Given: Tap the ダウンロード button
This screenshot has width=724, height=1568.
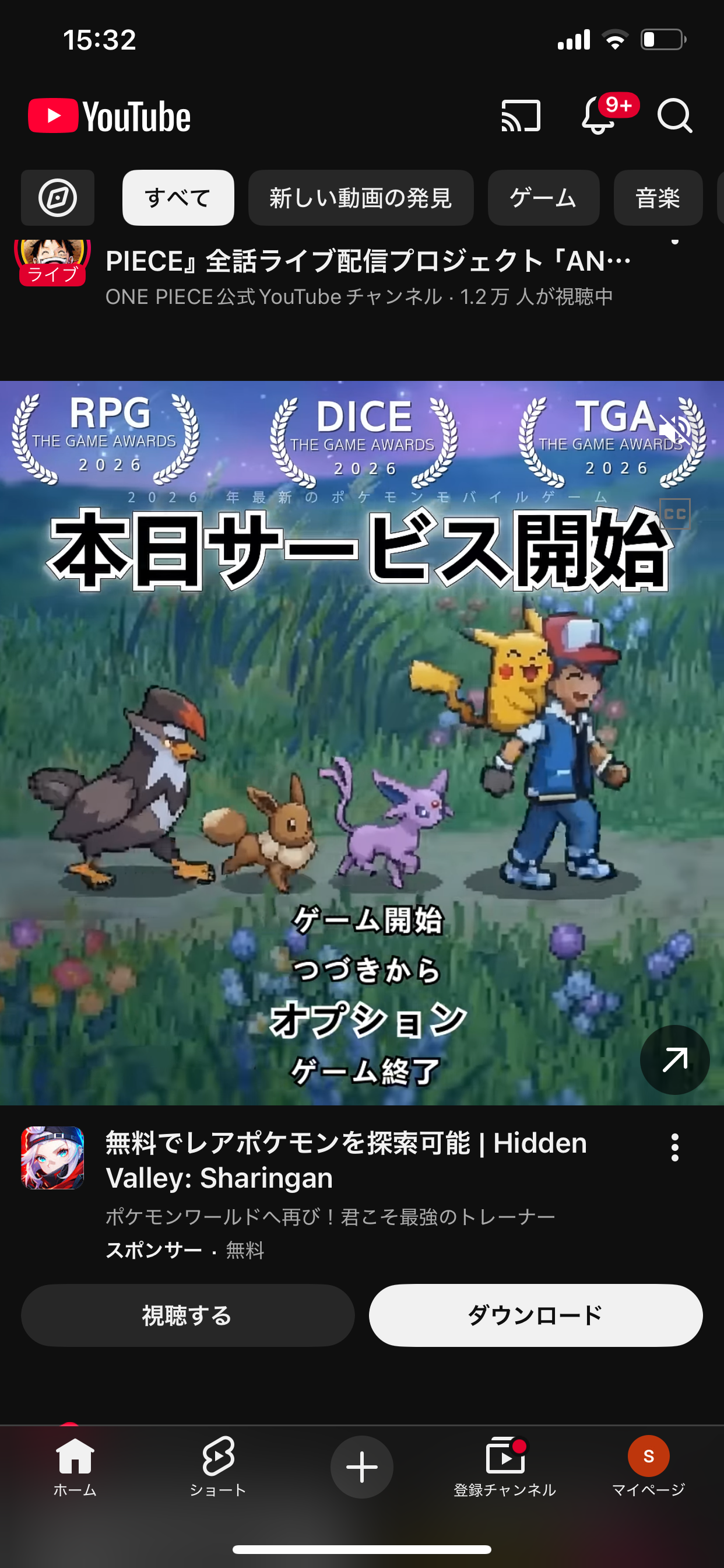Looking at the screenshot, I should [535, 1315].
